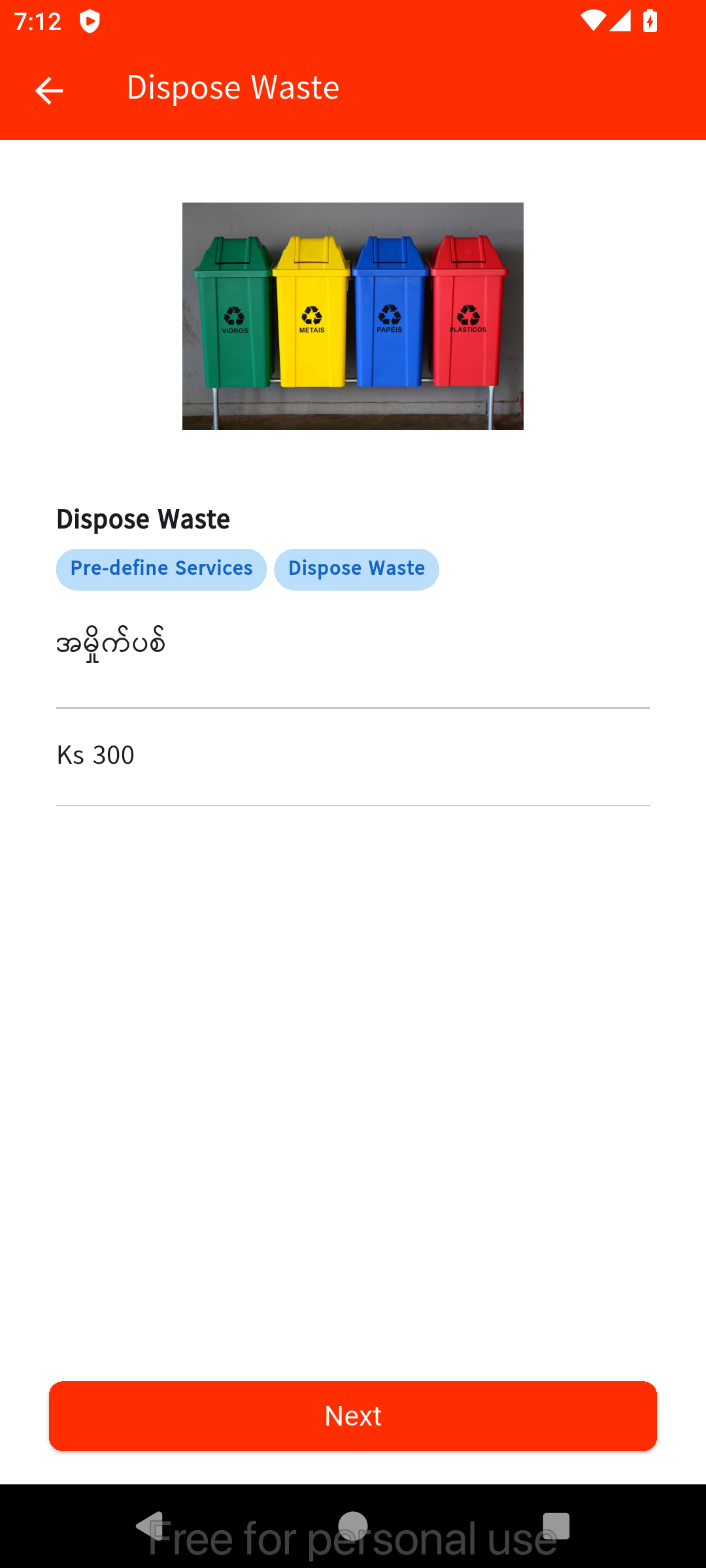Tap the back arrow to return
Image resolution: width=706 pixels, height=1568 pixels.
tap(50, 90)
